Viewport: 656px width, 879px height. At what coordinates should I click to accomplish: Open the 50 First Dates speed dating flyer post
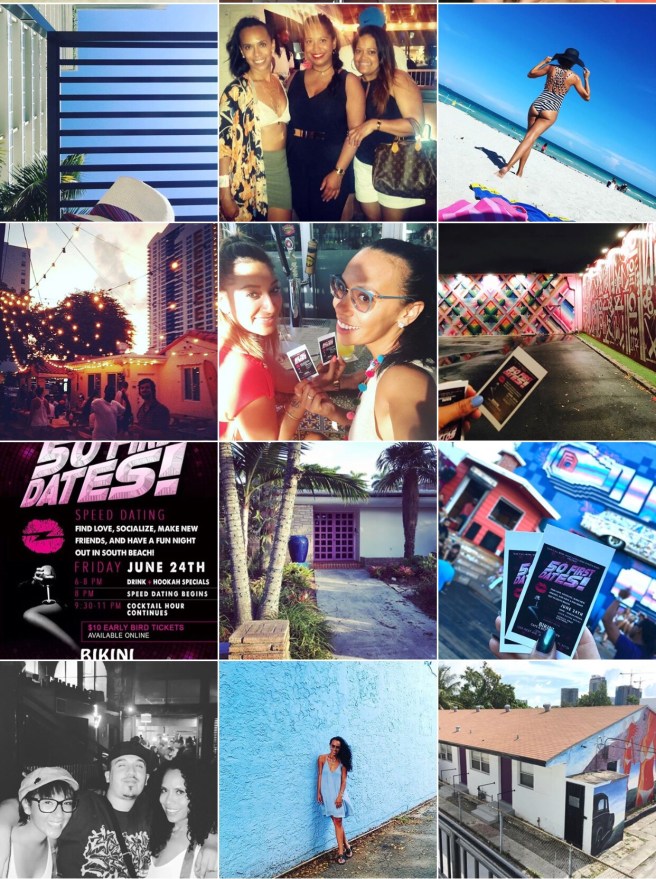pos(108,550)
